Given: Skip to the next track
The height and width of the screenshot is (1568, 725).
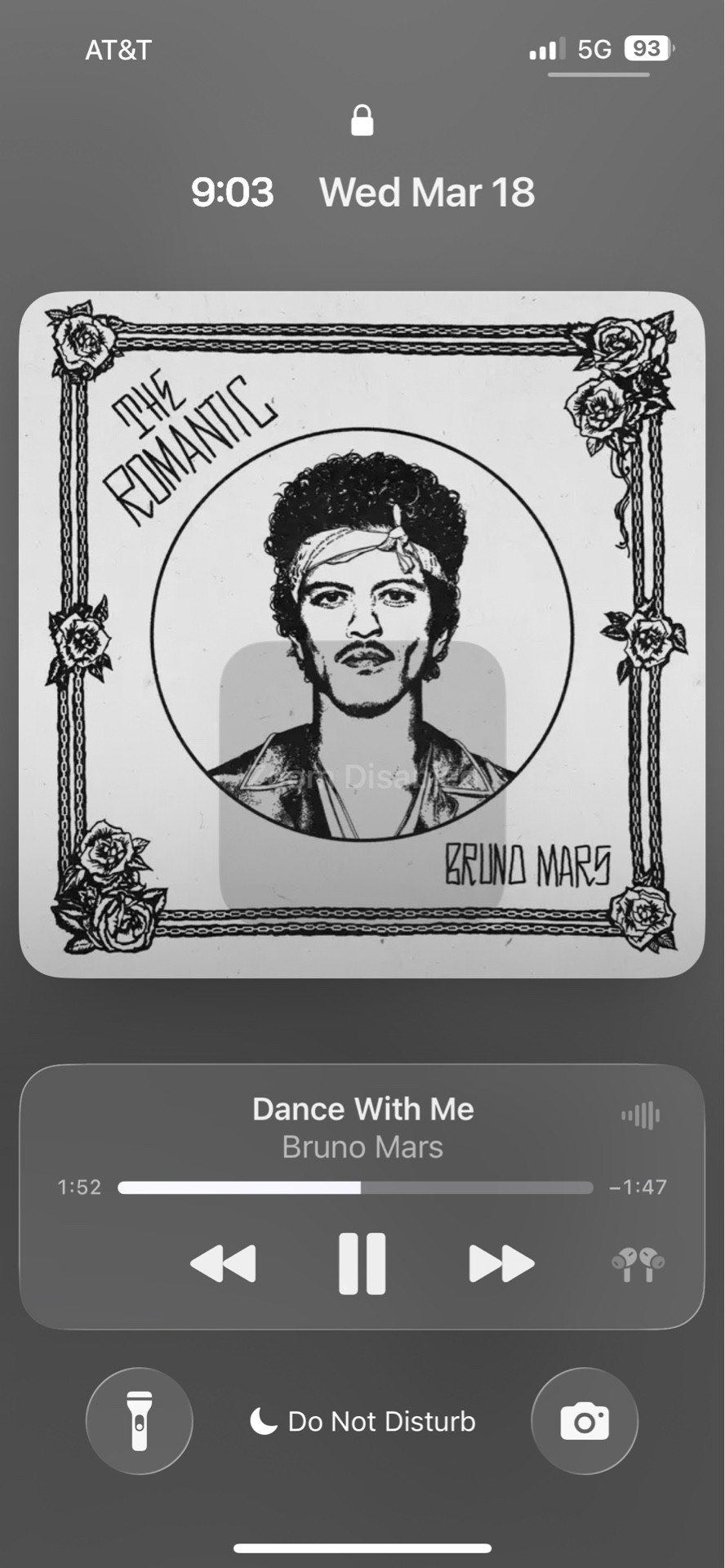Looking at the screenshot, I should [501, 1263].
